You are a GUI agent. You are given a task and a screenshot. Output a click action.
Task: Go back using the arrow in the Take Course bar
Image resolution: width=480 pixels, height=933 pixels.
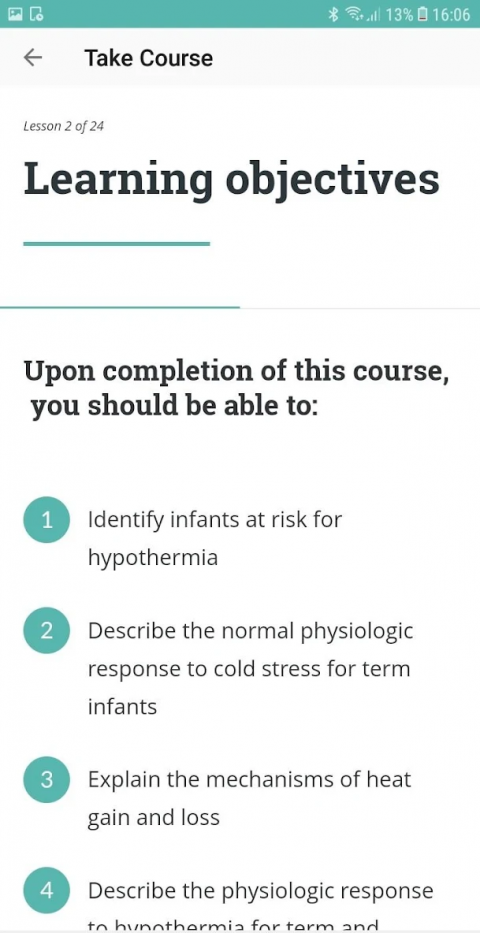tap(33, 58)
